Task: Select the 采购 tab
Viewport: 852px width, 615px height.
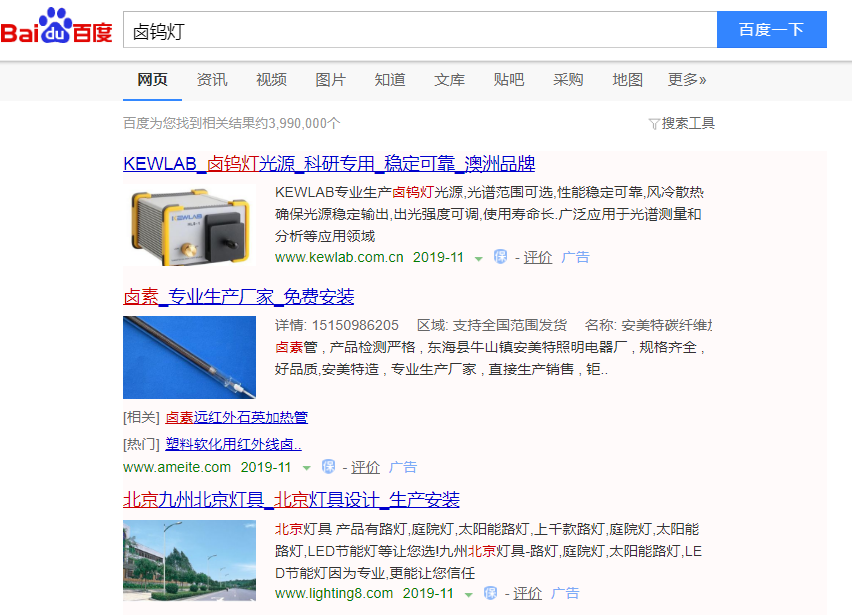Action: (x=568, y=80)
